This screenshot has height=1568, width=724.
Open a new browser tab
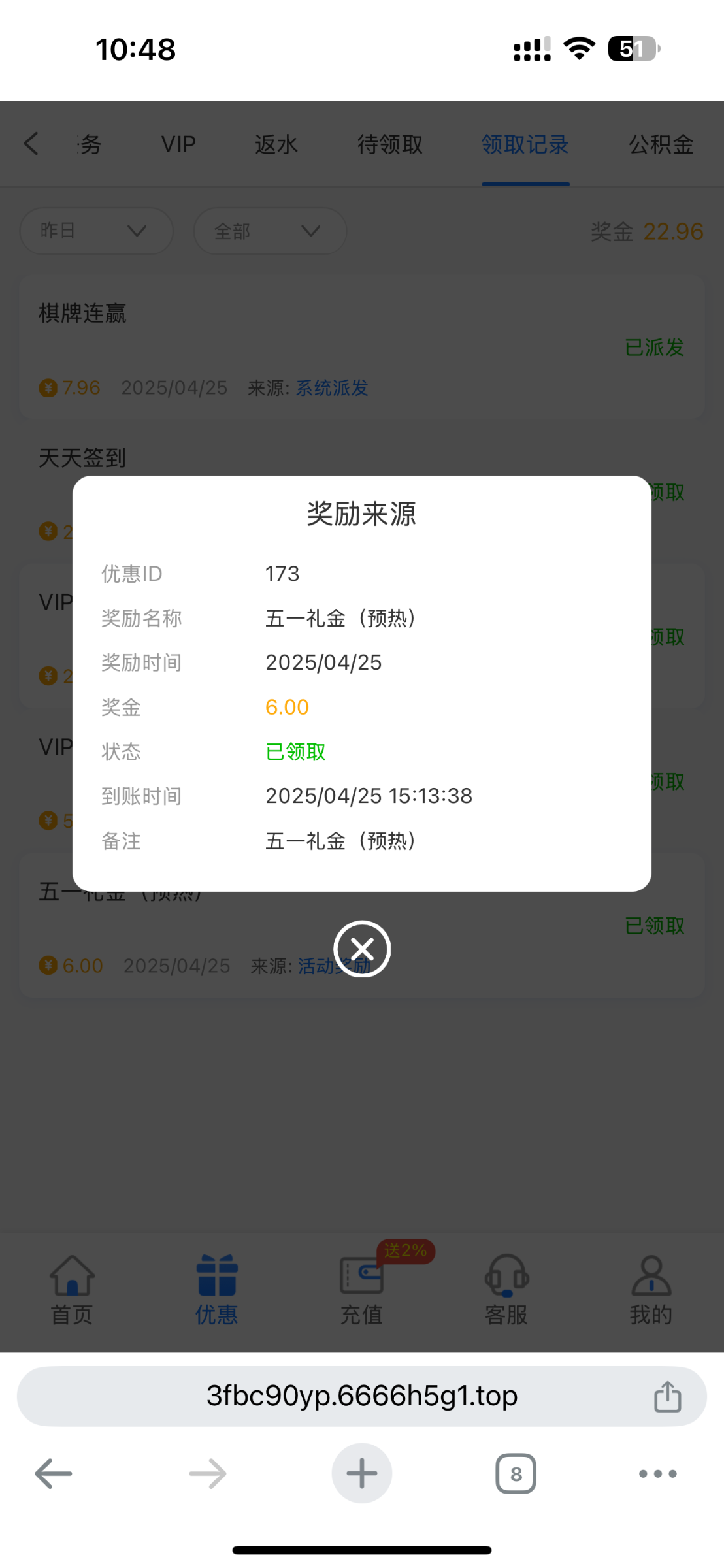point(362,1473)
